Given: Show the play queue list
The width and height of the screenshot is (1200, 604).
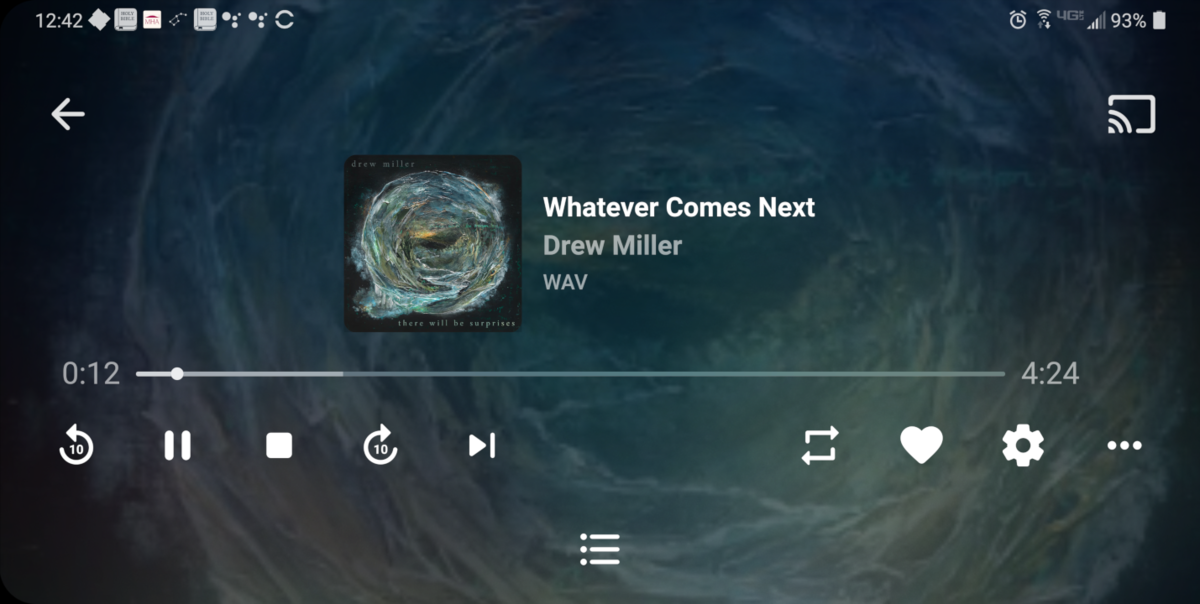Looking at the screenshot, I should 600,549.
